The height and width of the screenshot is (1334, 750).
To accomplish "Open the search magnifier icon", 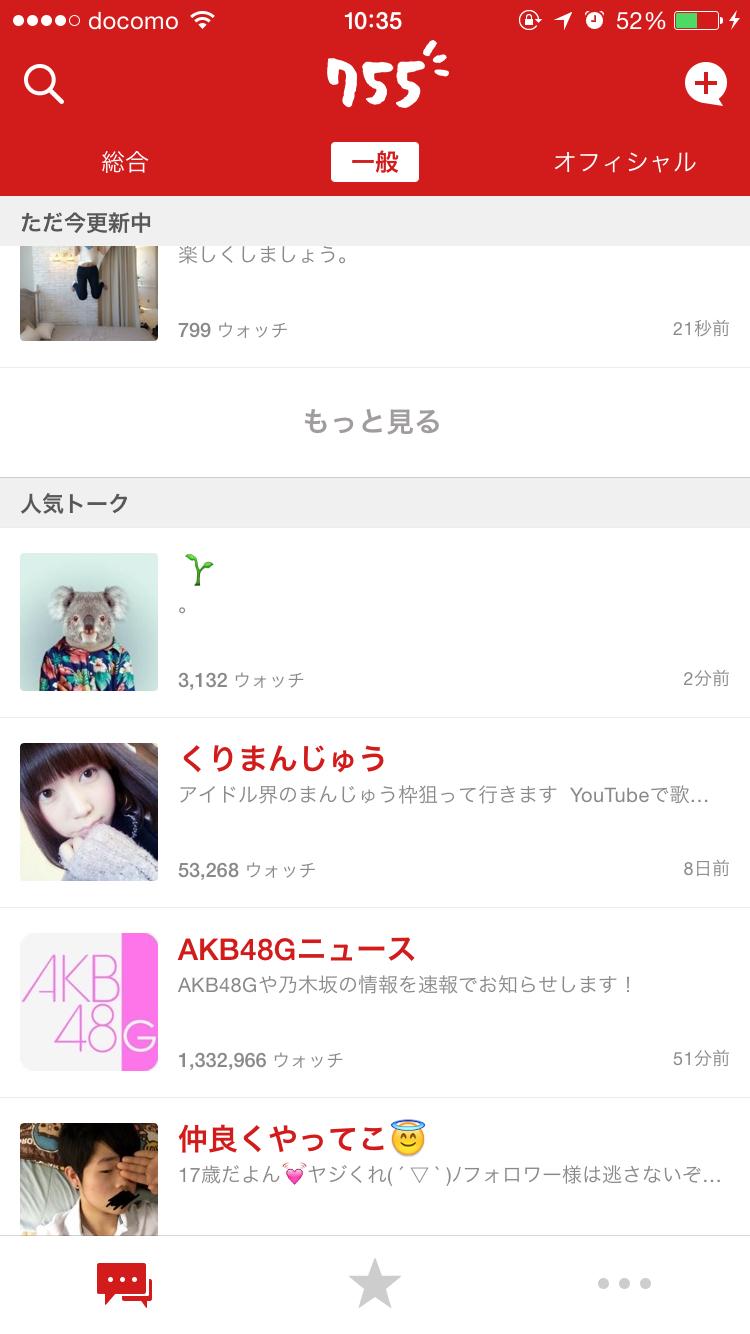I will click(44, 85).
